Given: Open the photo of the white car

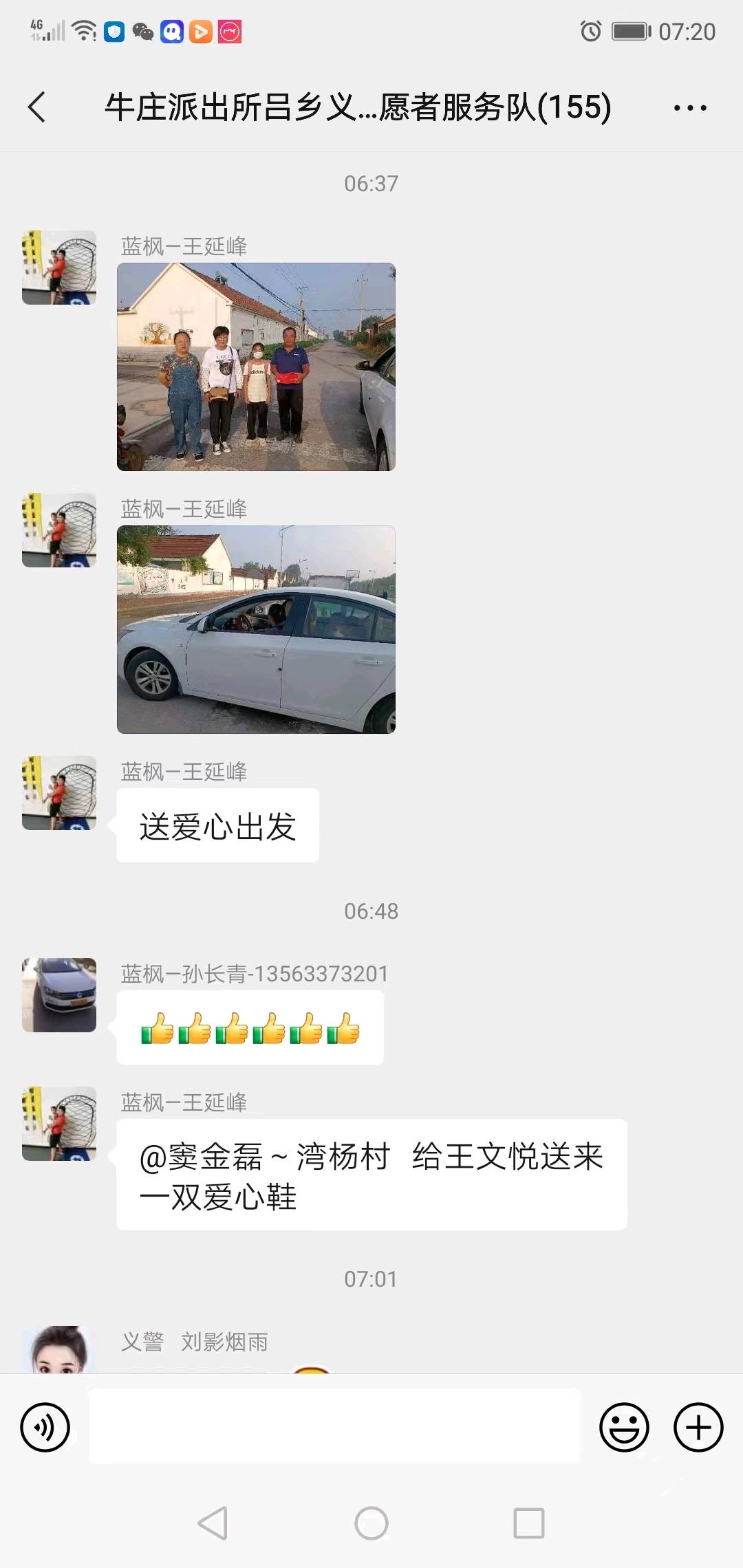Looking at the screenshot, I should tap(256, 629).
